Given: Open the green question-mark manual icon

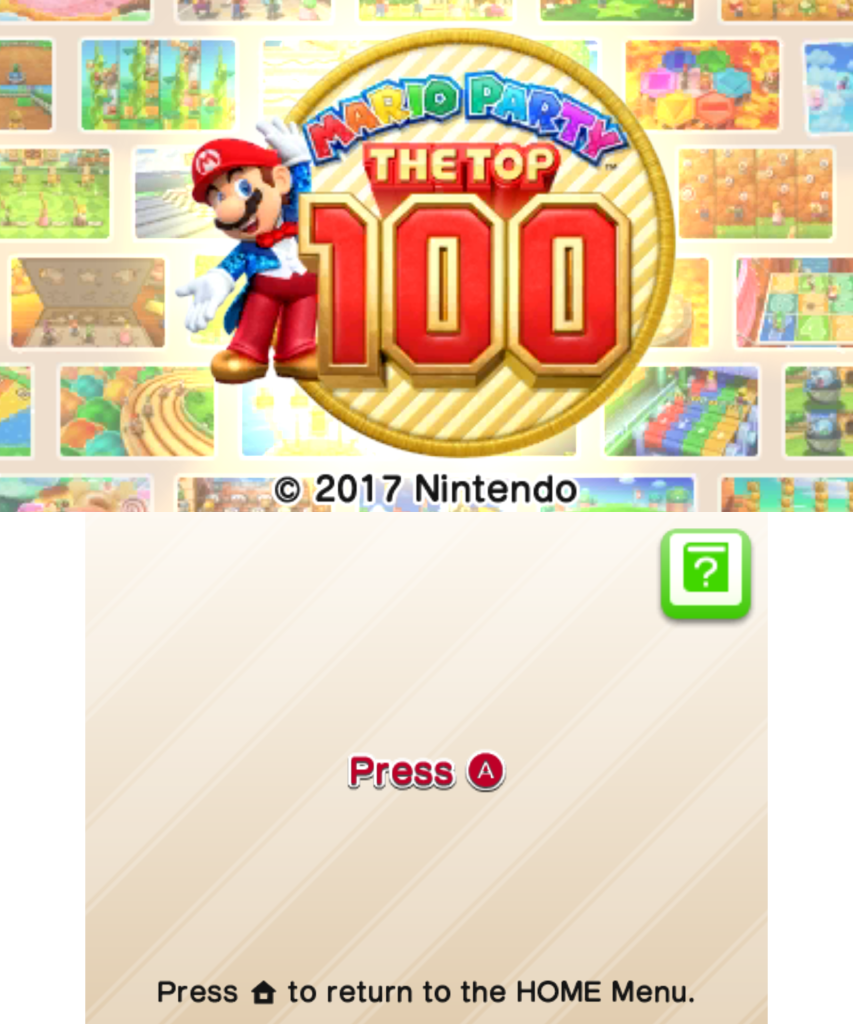Looking at the screenshot, I should (x=705, y=573).
